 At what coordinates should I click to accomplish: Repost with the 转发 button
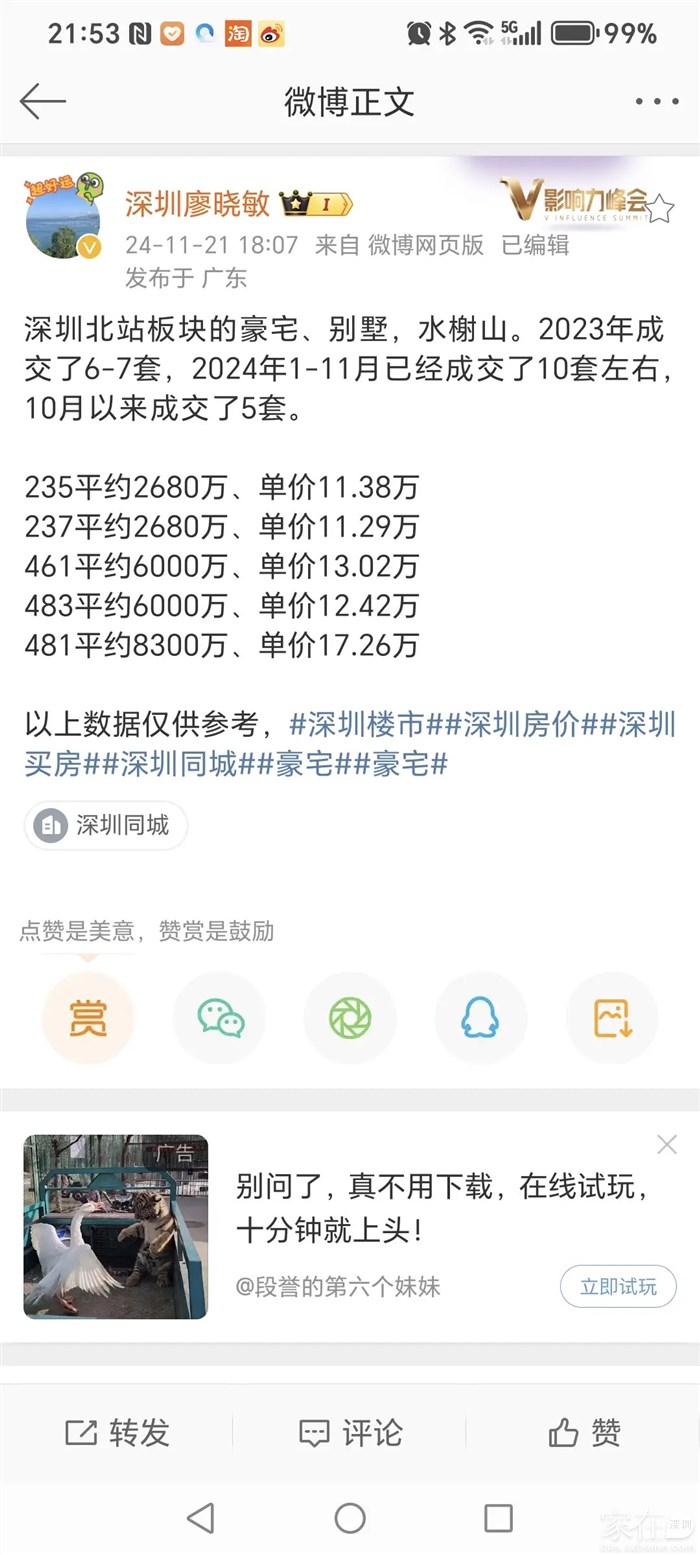(x=117, y=1433)
